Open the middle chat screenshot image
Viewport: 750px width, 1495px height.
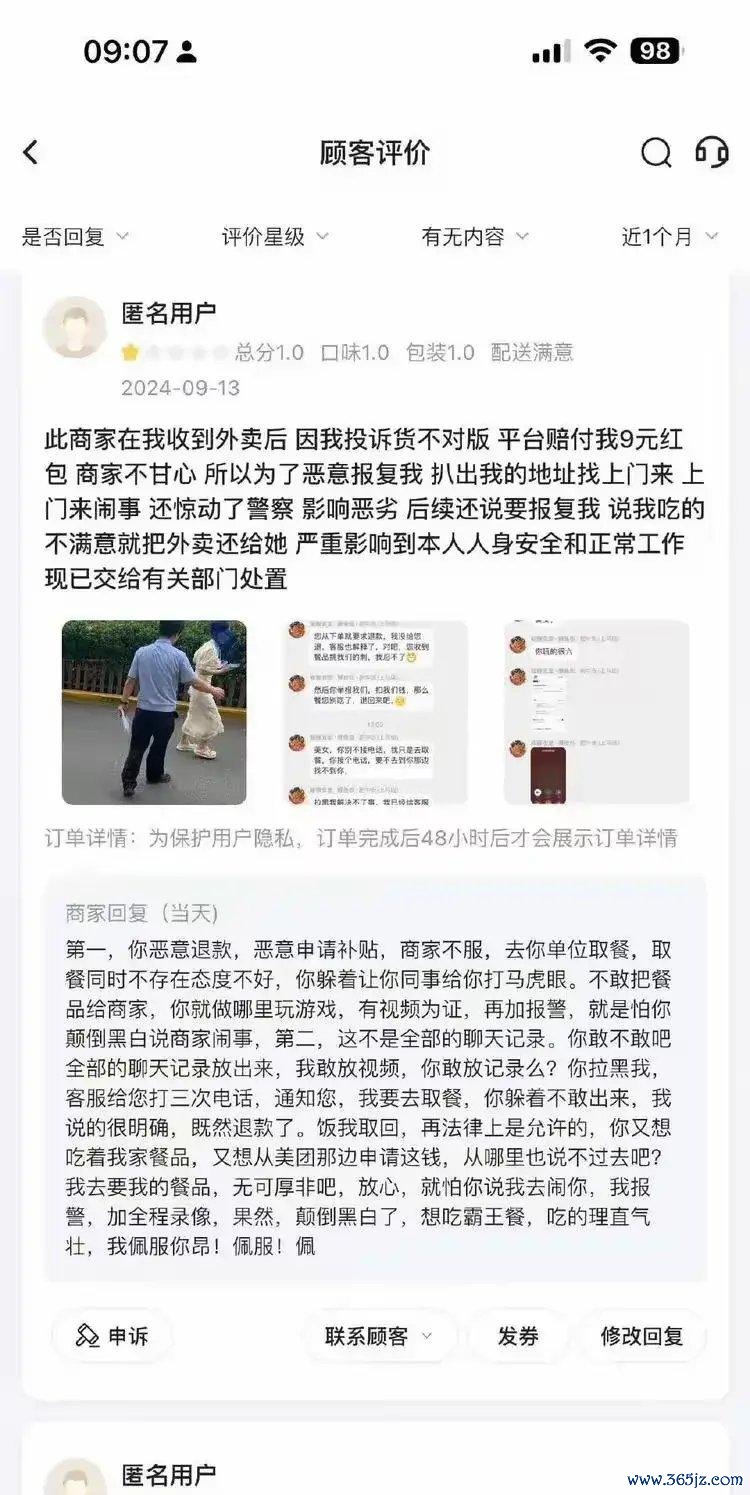(375, 712)
